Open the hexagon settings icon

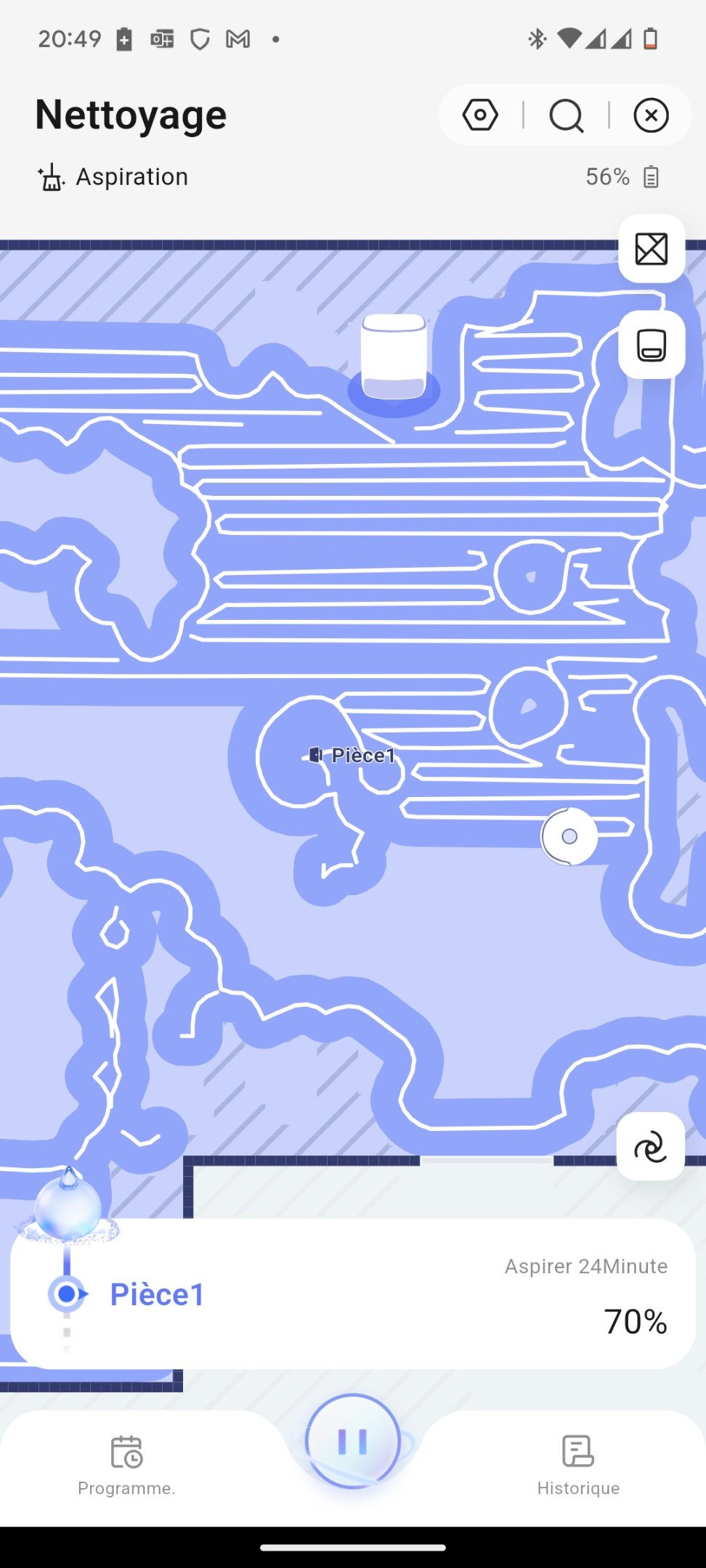[x=480, y=115]
